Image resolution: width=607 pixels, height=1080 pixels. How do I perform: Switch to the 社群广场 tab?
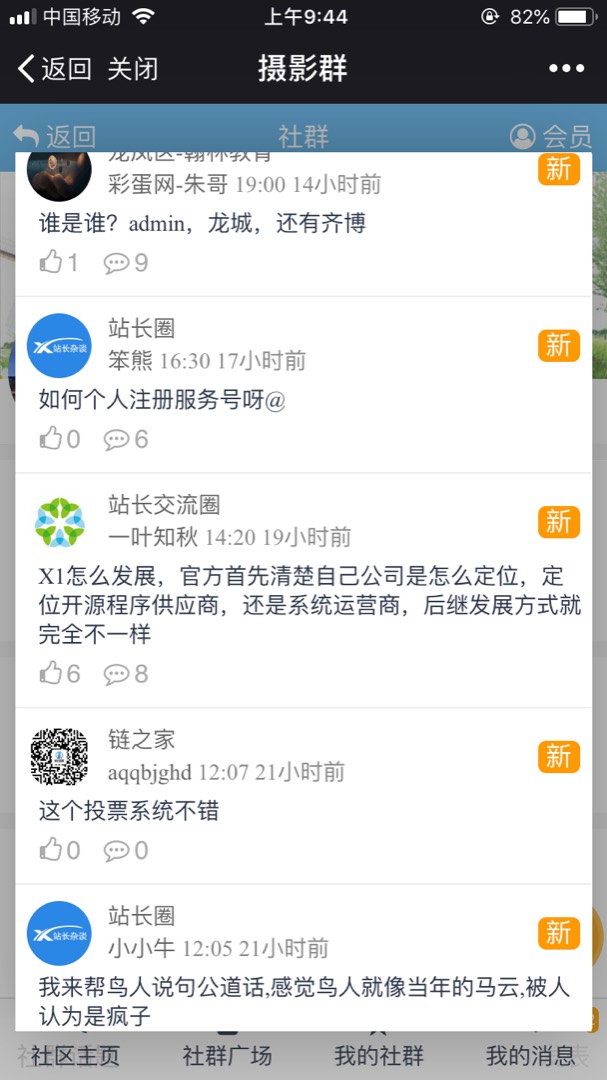click(x=227, y=1055)
